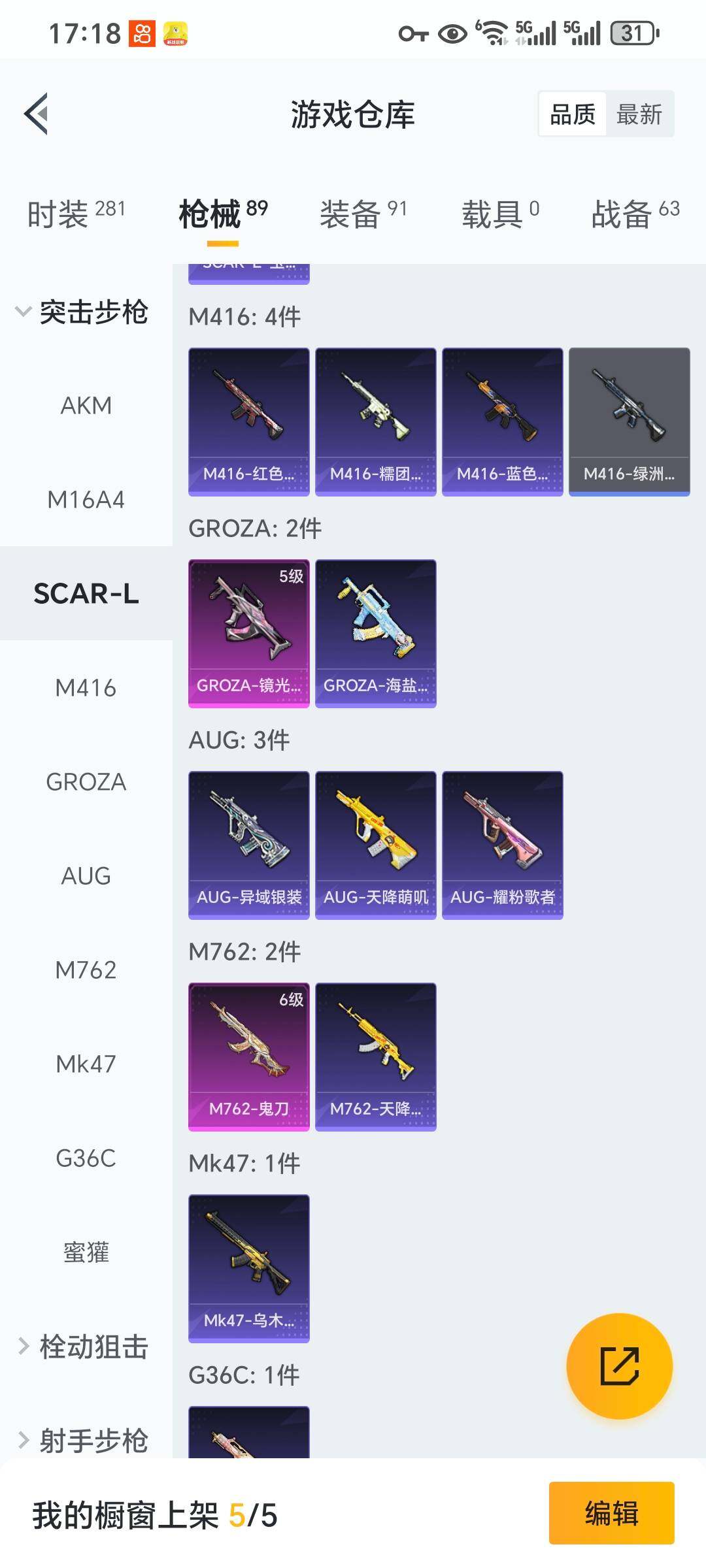Tap the 编辑 button

611,1514
